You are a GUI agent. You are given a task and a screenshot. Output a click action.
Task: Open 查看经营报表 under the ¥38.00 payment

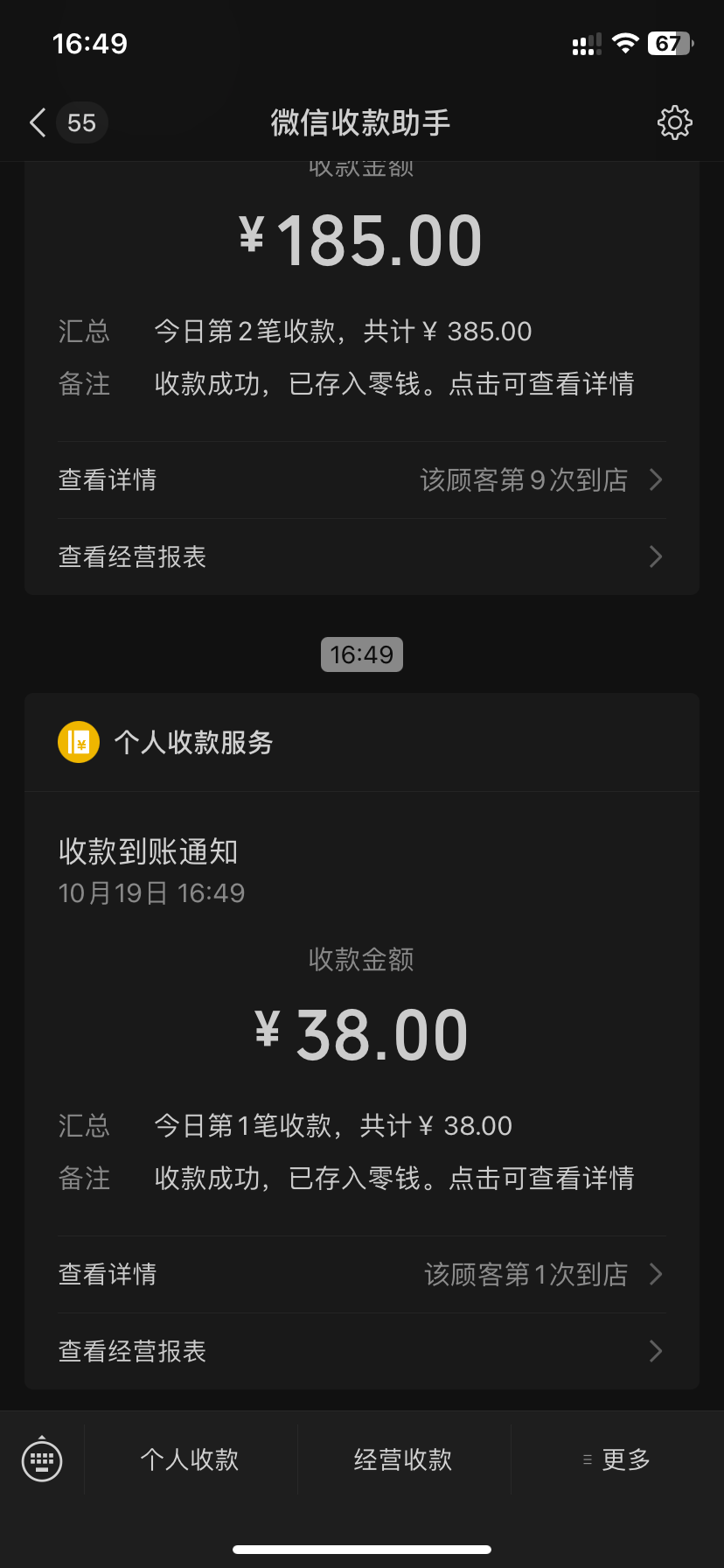[360, 1351]
